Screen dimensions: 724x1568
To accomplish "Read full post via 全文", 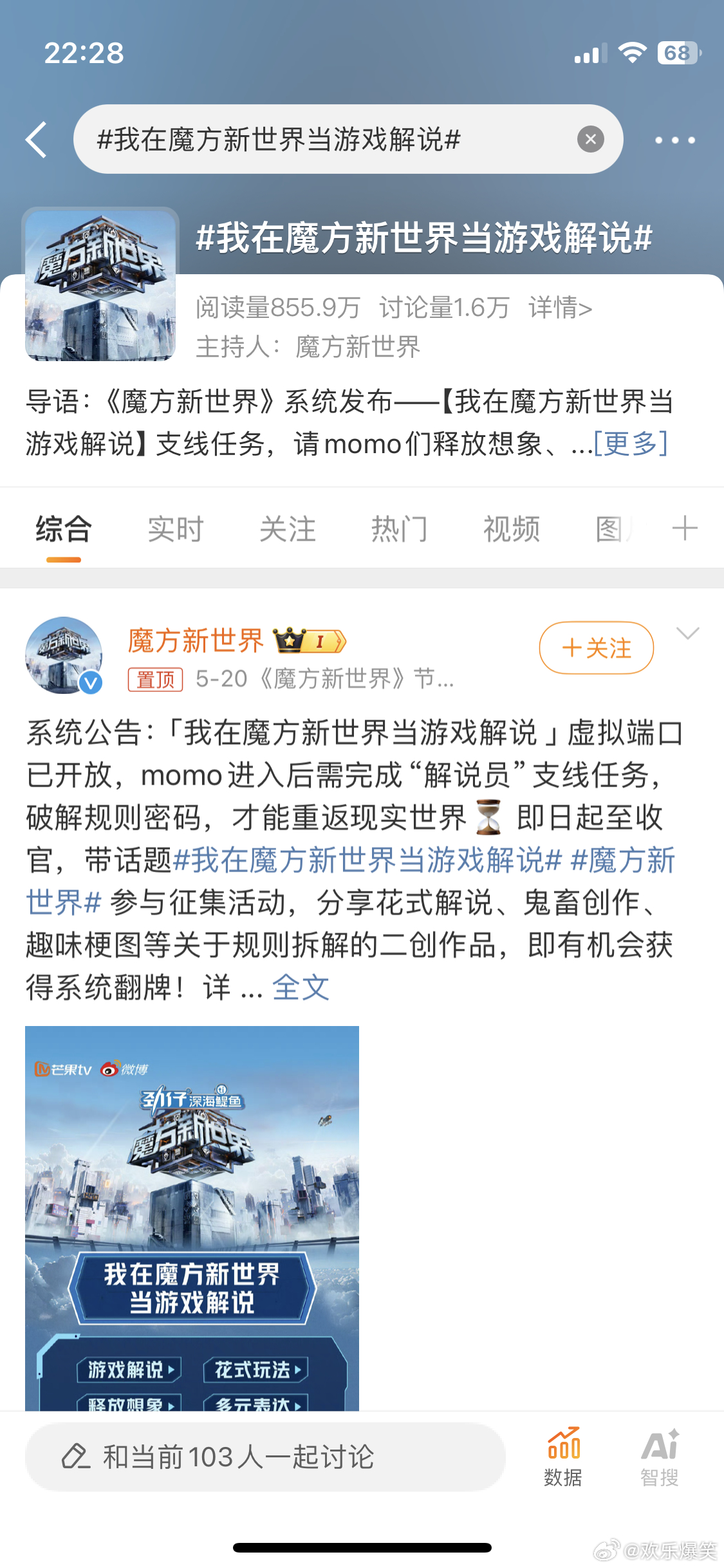I will click(301, 987).
